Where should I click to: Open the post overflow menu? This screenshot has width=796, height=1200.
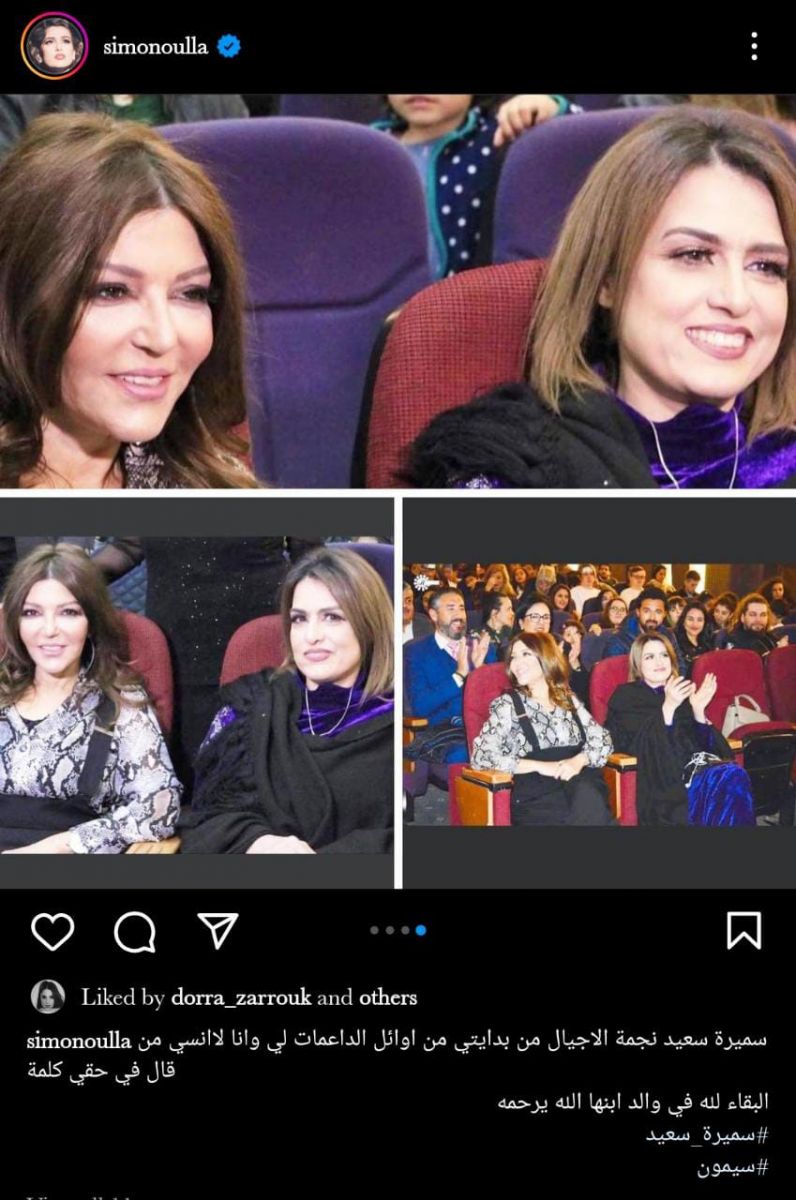(754, 46)
